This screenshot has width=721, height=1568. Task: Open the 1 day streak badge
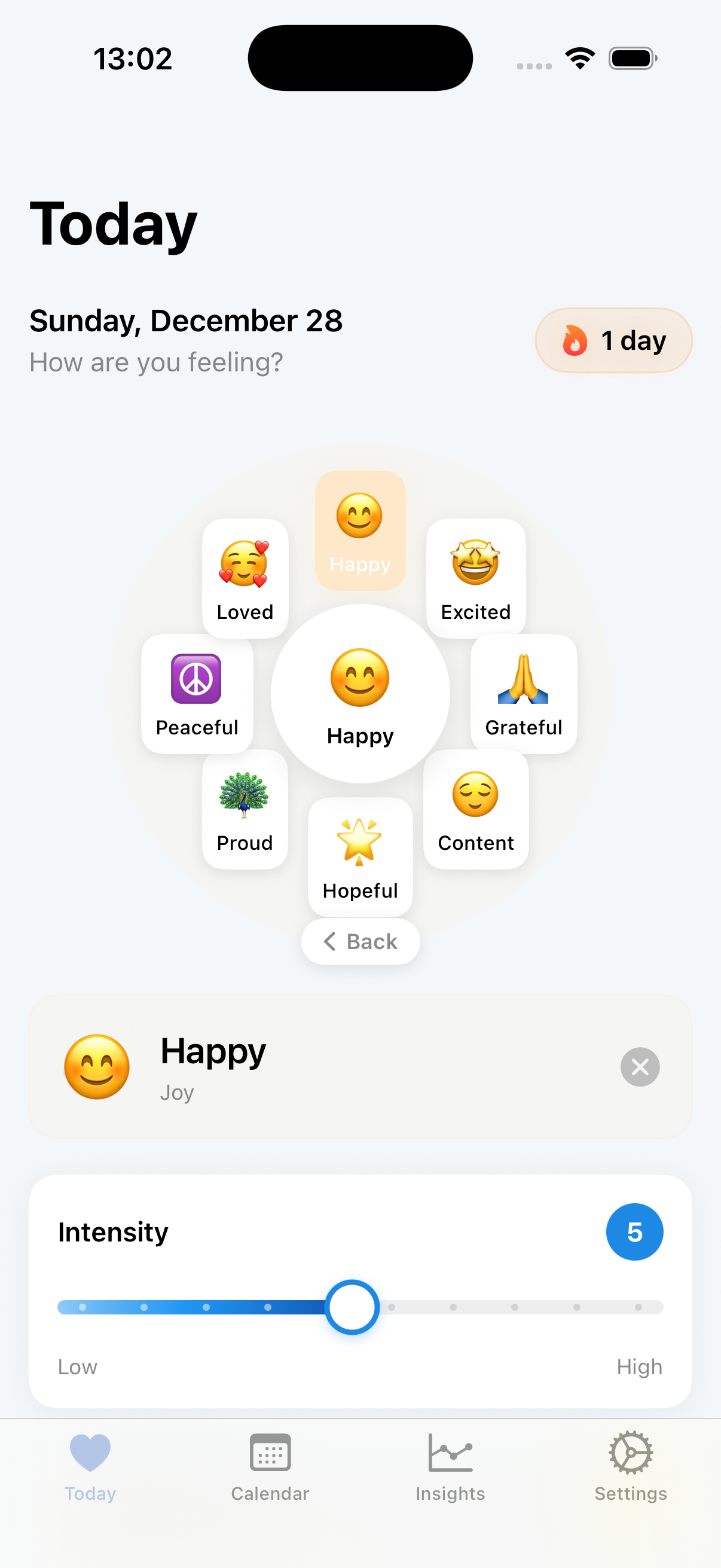[613, 340]
